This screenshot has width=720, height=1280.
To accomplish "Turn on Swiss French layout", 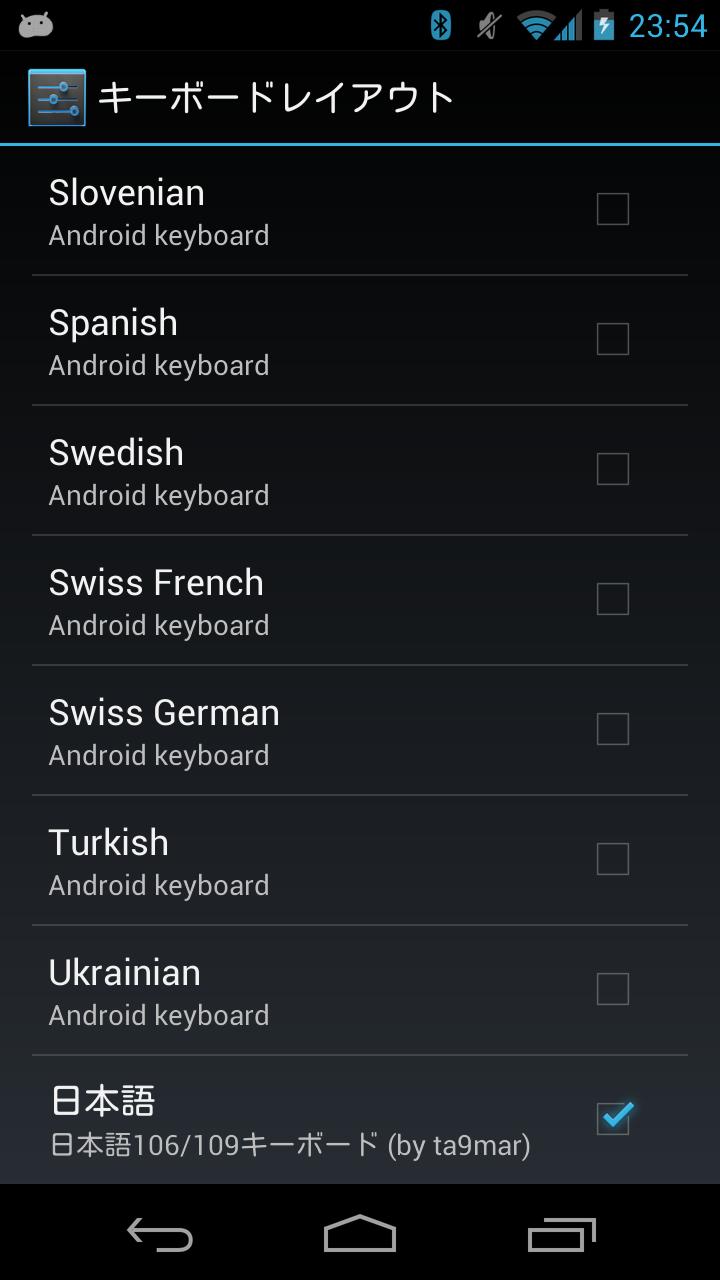I will pyautogui.click(x=612, y=600).
